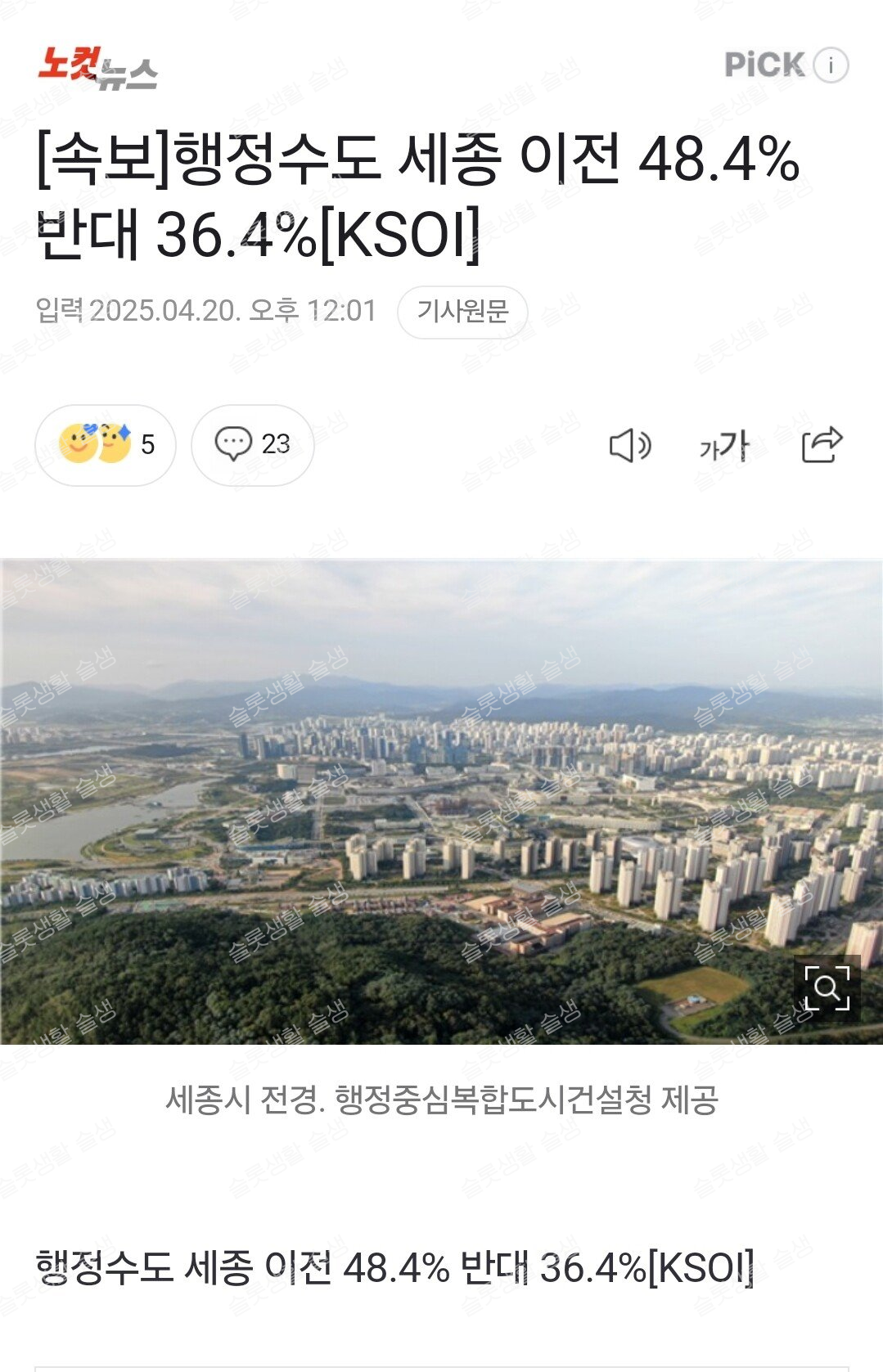Share this article
This screenshot has width=883, height=1372.
pyautogui.click(x=821, y=445)
